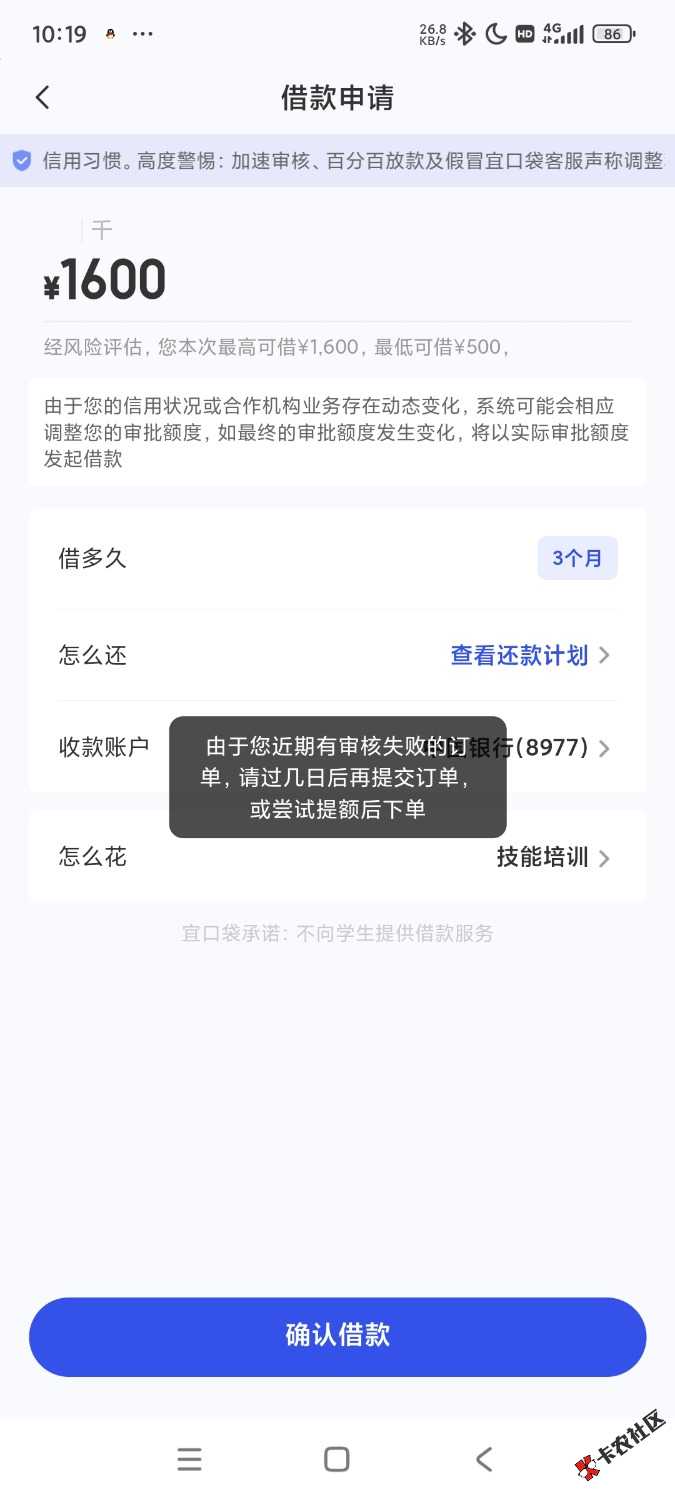Select the 3个月 loan term
The height and width of the screenshot is (1500, 675).
pos(577,558)
